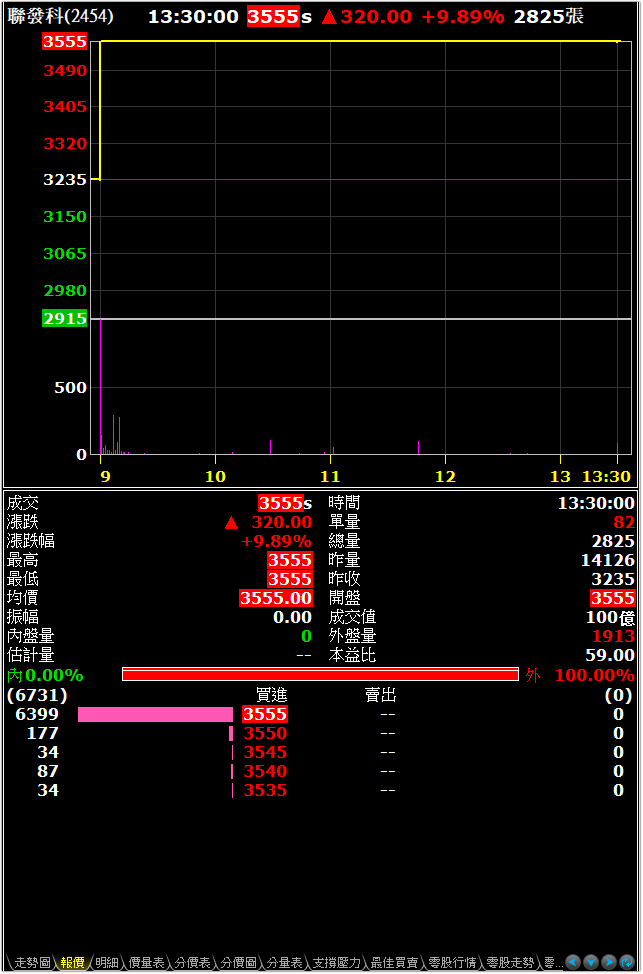Tap the down arrow tab list icon
The width and height of the screenshot is (643, 974).
(x=591, y=963)
